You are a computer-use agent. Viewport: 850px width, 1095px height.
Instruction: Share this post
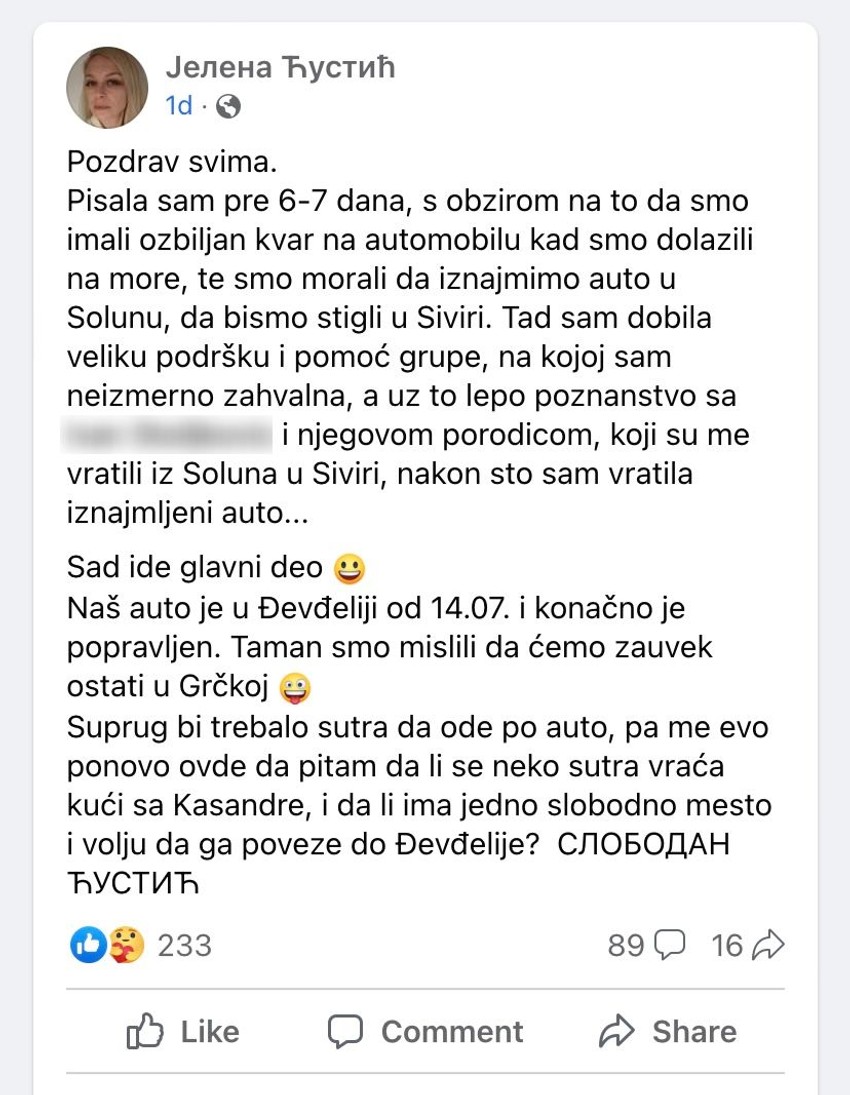[x=667, y=1031]
